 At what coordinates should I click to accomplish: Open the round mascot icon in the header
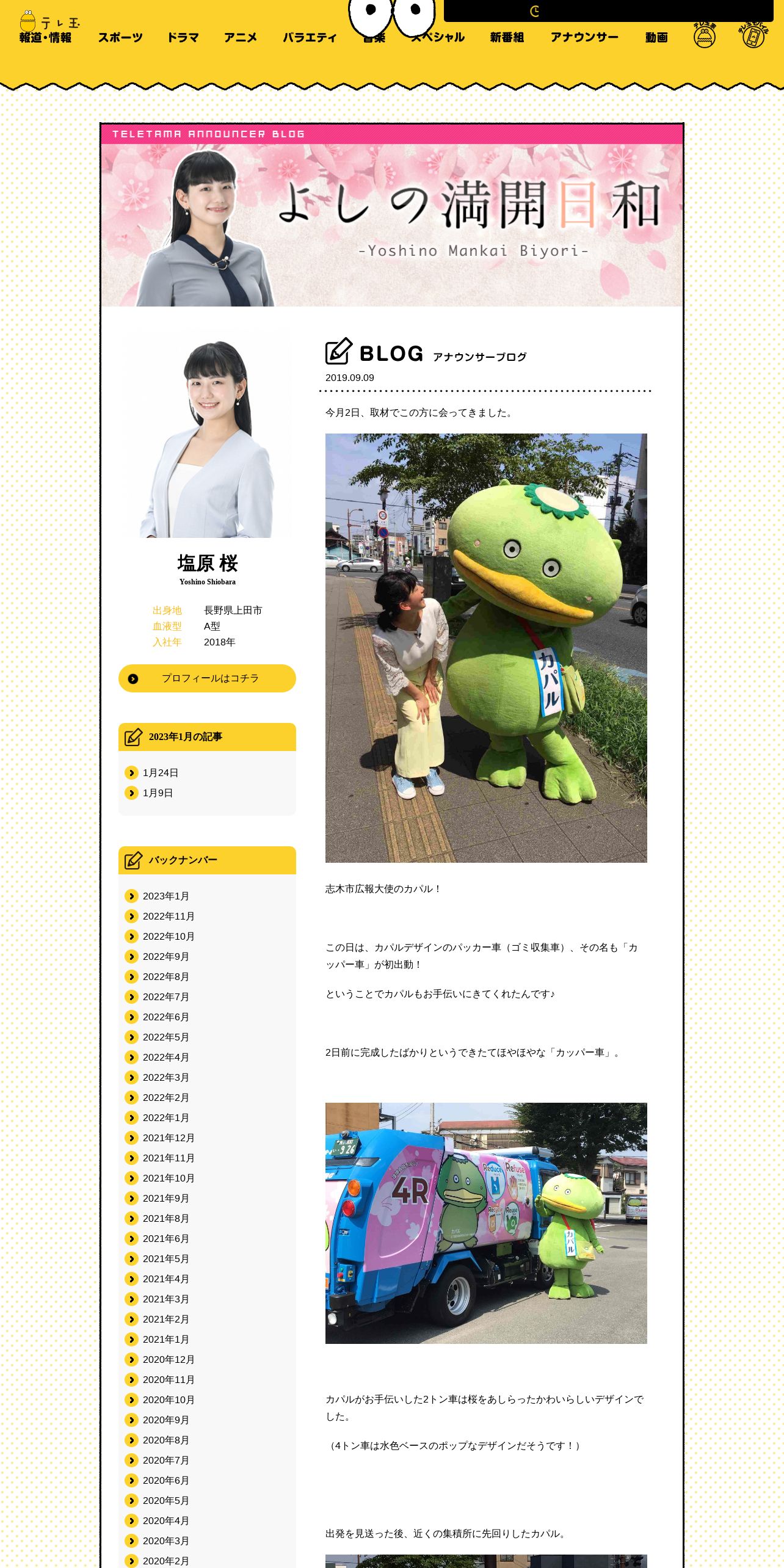point(705,37)
